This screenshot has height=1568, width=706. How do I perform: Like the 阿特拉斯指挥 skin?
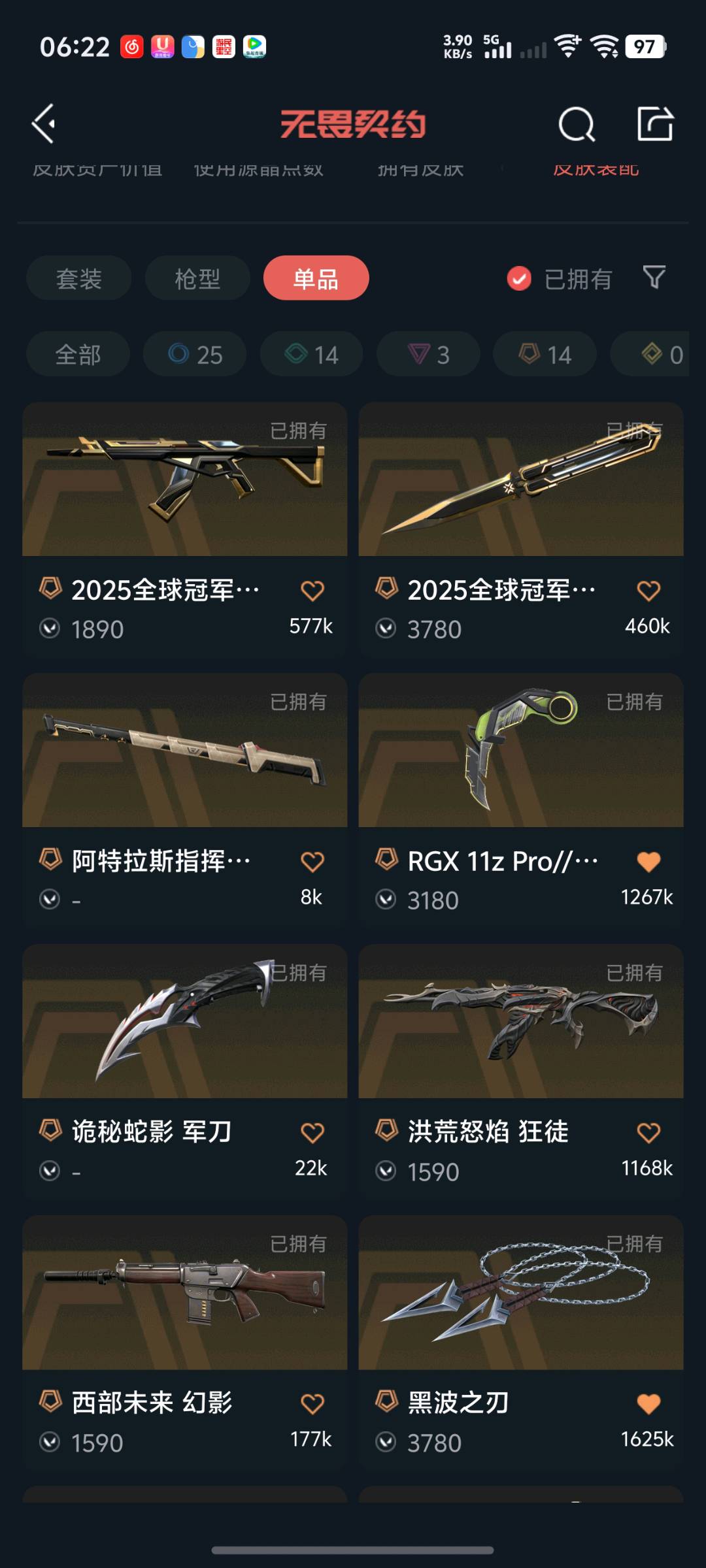312,862
